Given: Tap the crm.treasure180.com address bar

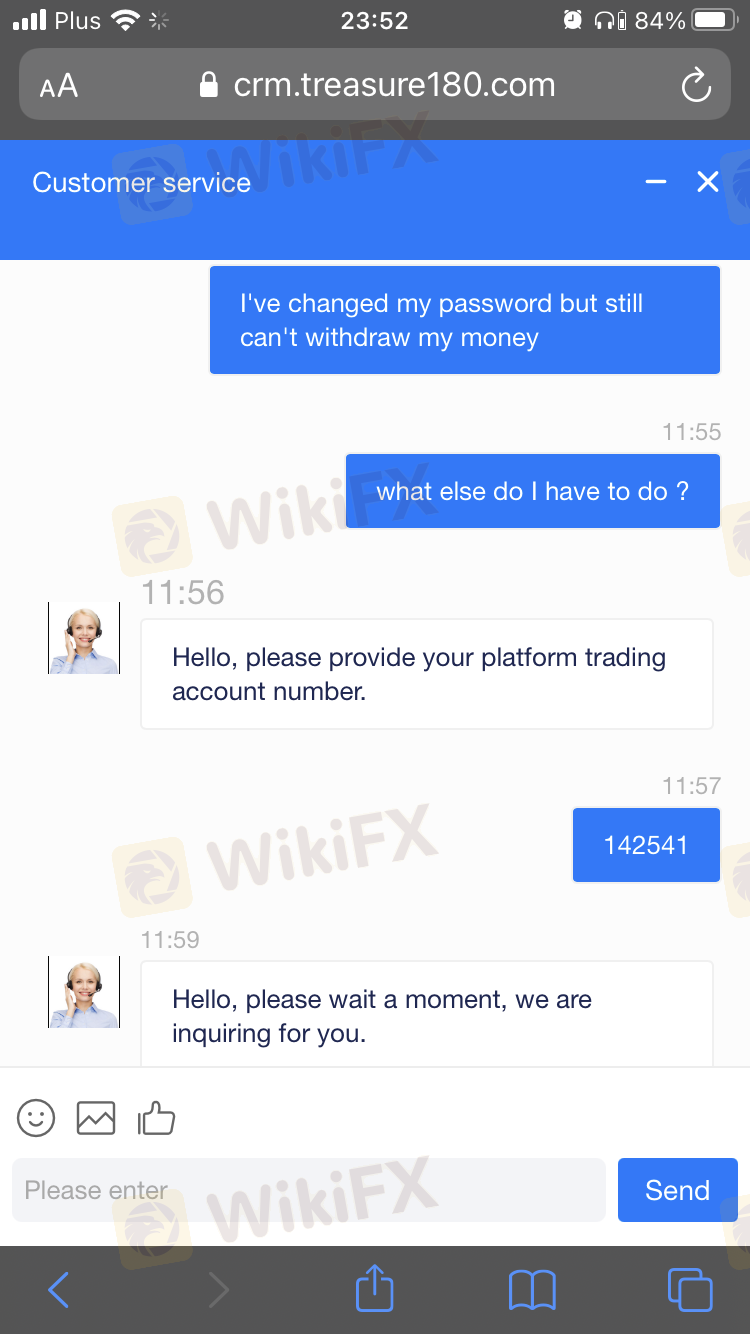Looking at the screenshot, I should click(375, 85).
